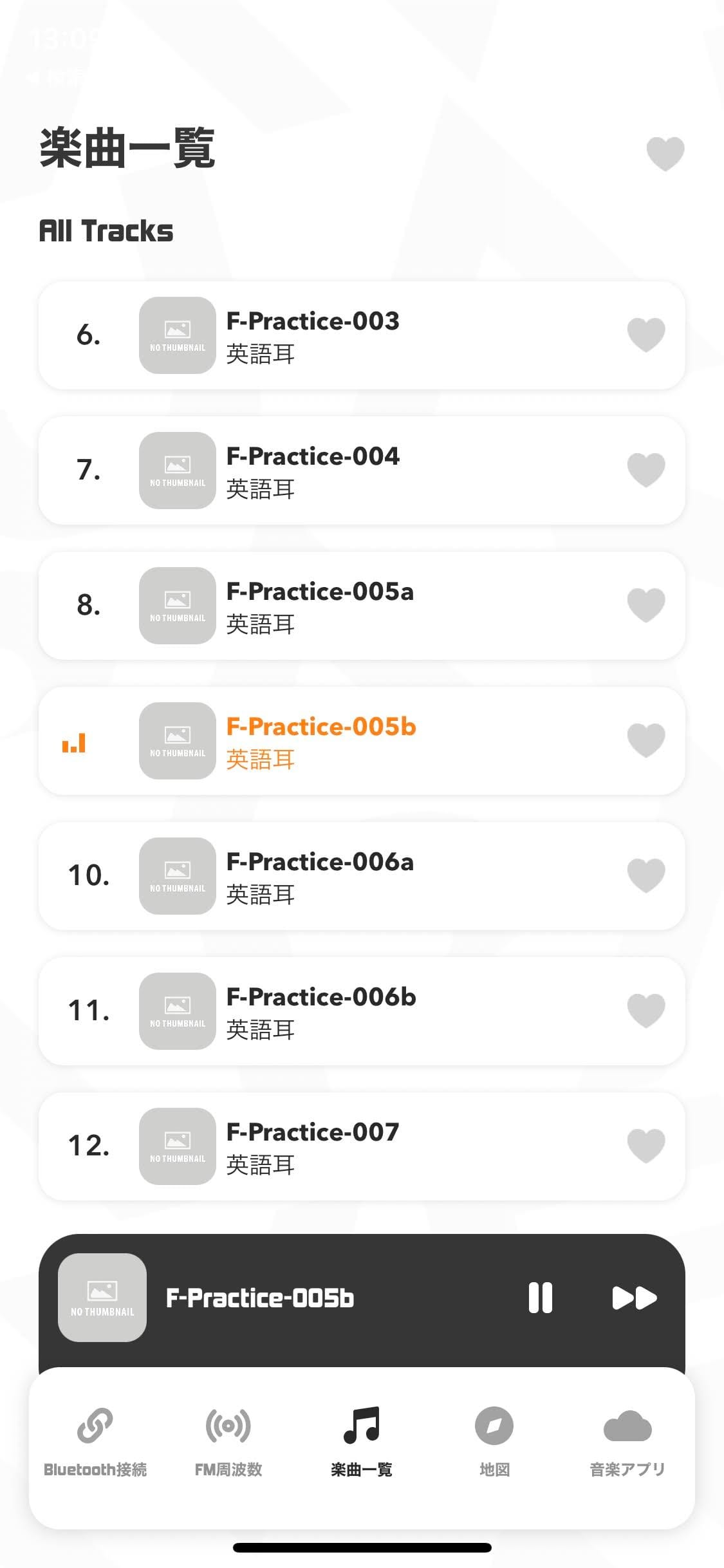The height and width of the screenshot is (1568, 724).
Task: Mark F-Practice-006b as favorite
Action: point(645,1011)
